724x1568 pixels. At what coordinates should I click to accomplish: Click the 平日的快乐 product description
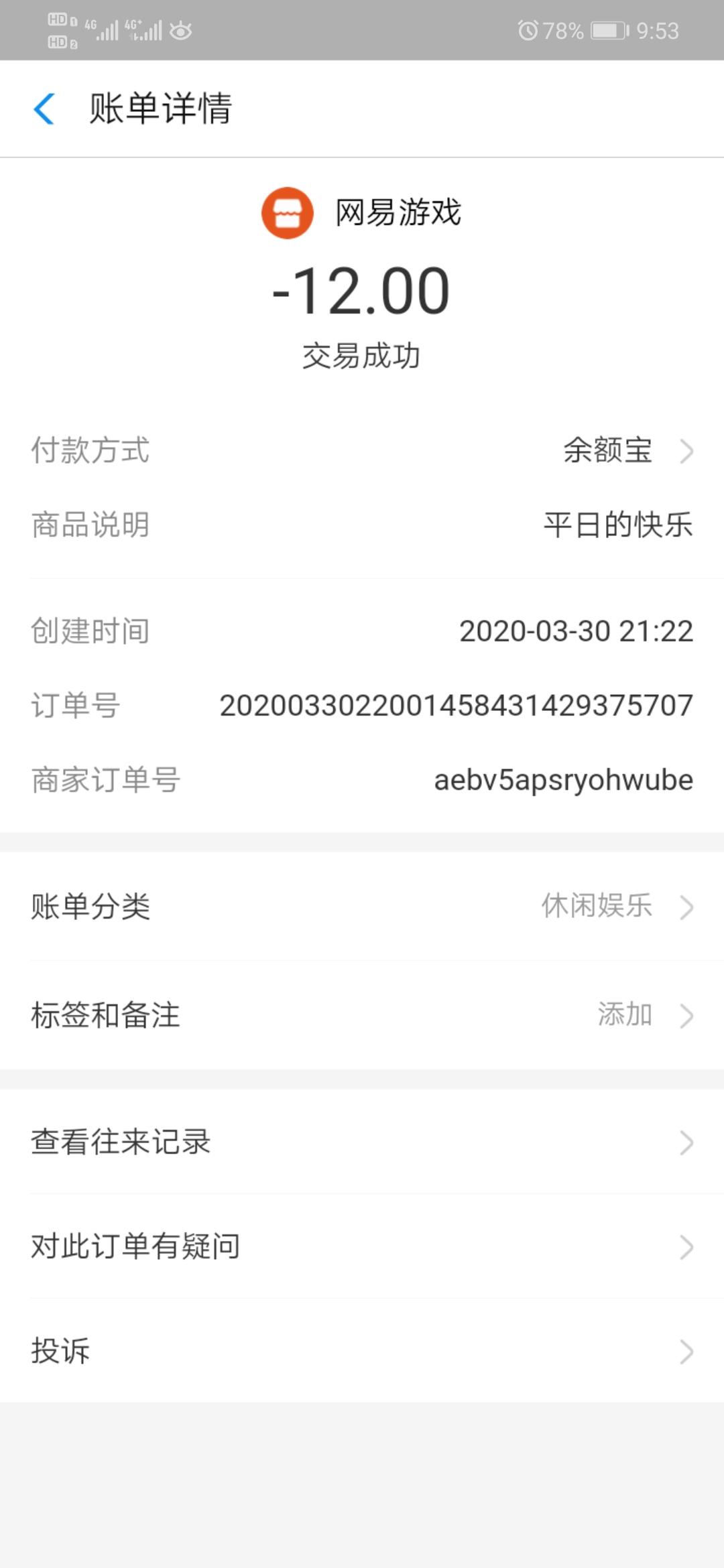[617, 527]
